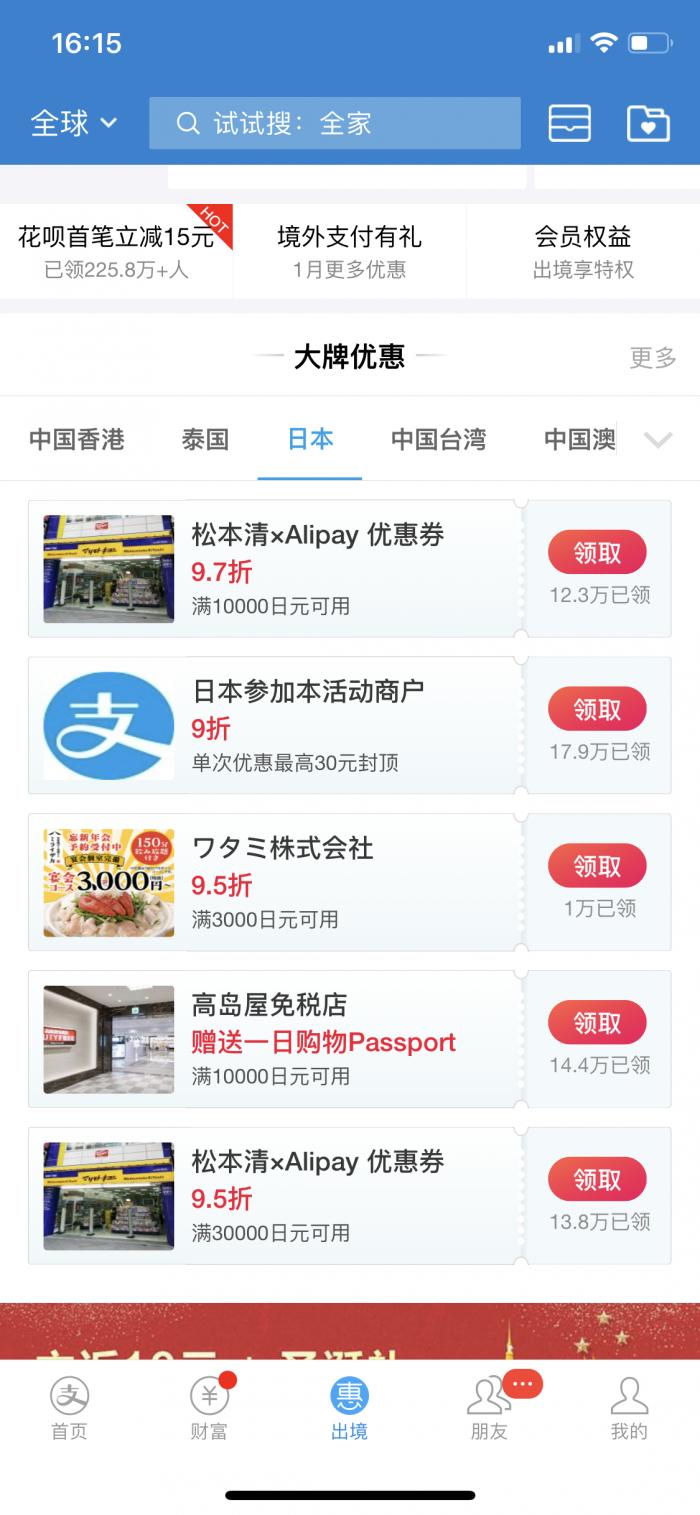Expand the region tab list chevron
700x1515 pixels.
pyautogui.click(x=658, y=440)
